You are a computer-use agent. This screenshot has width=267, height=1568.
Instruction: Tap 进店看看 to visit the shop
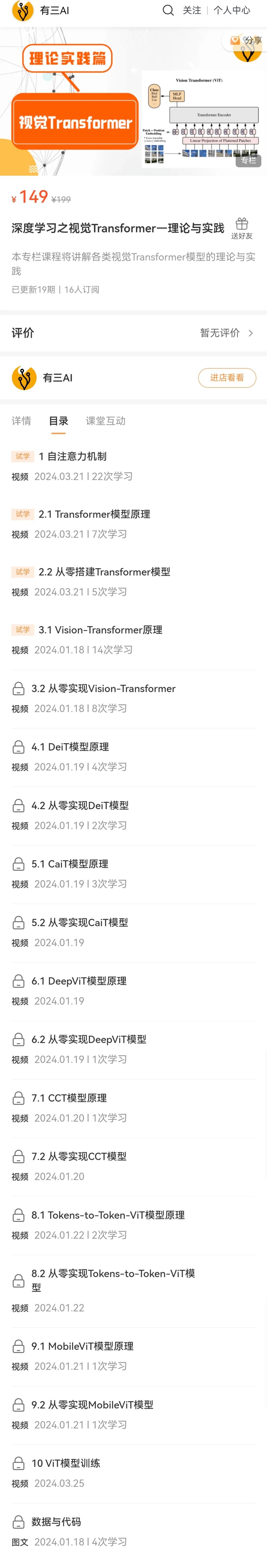point(227,378)
